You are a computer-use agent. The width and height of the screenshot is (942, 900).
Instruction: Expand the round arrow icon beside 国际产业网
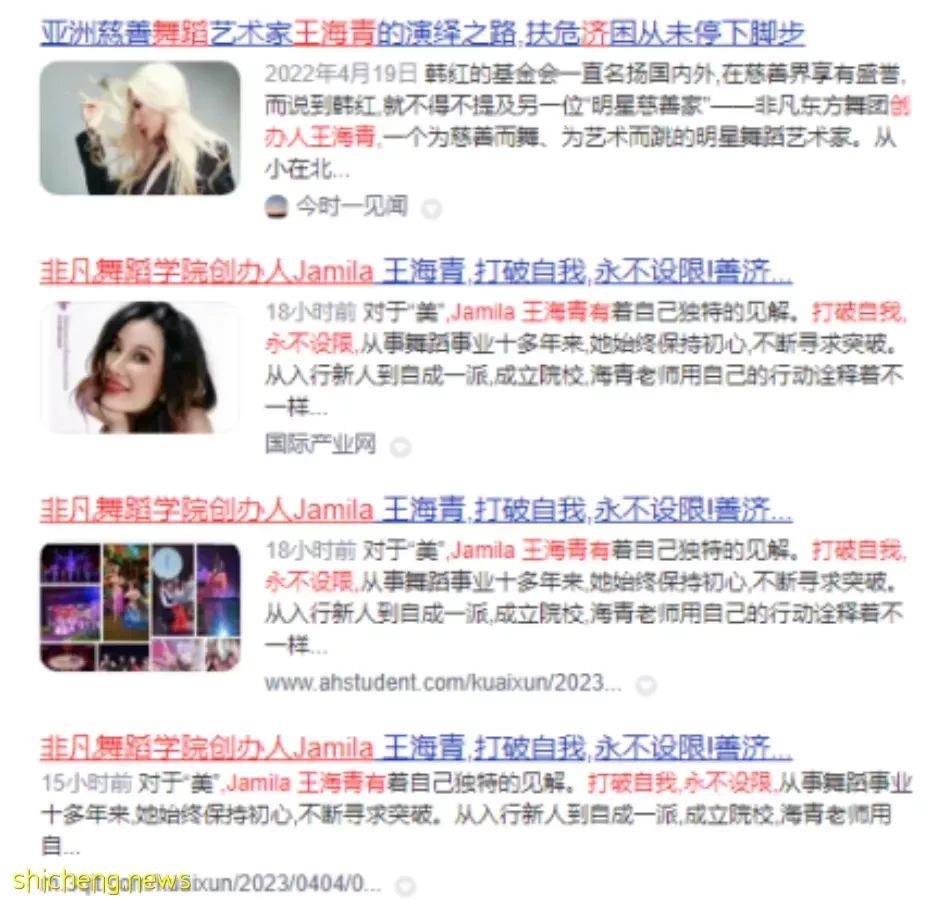pos(400,446)
